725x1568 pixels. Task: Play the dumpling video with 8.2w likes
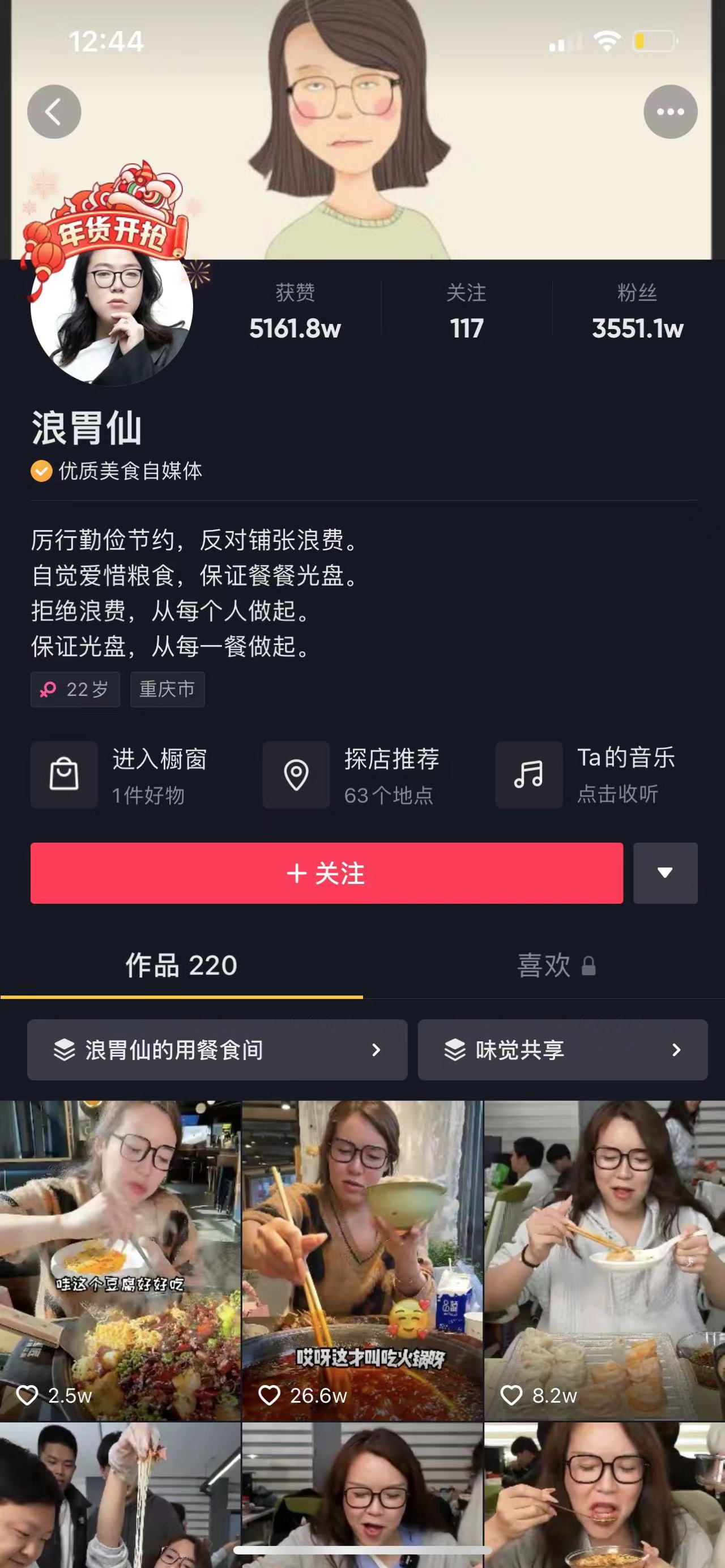pos(604,1260)
